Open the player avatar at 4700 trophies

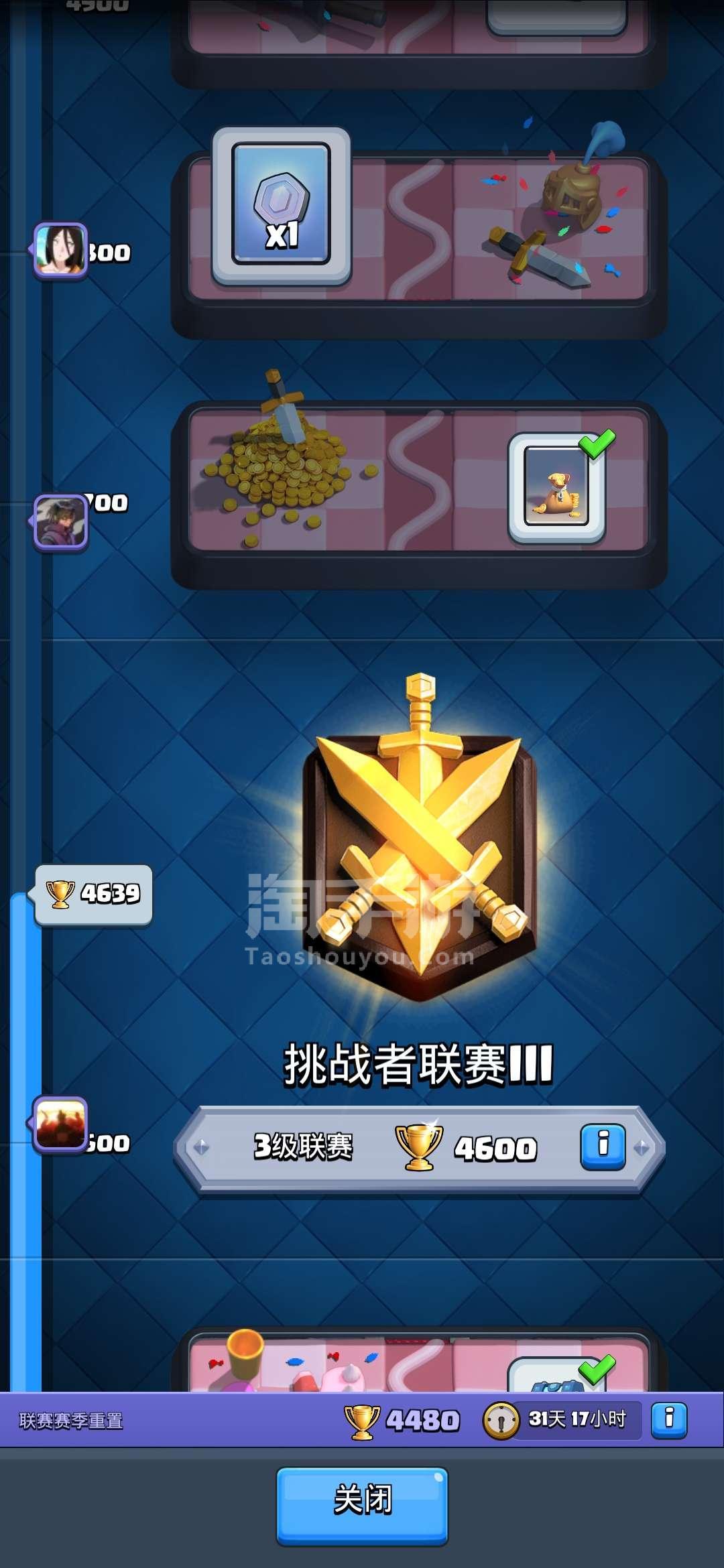tap(60, 521)
